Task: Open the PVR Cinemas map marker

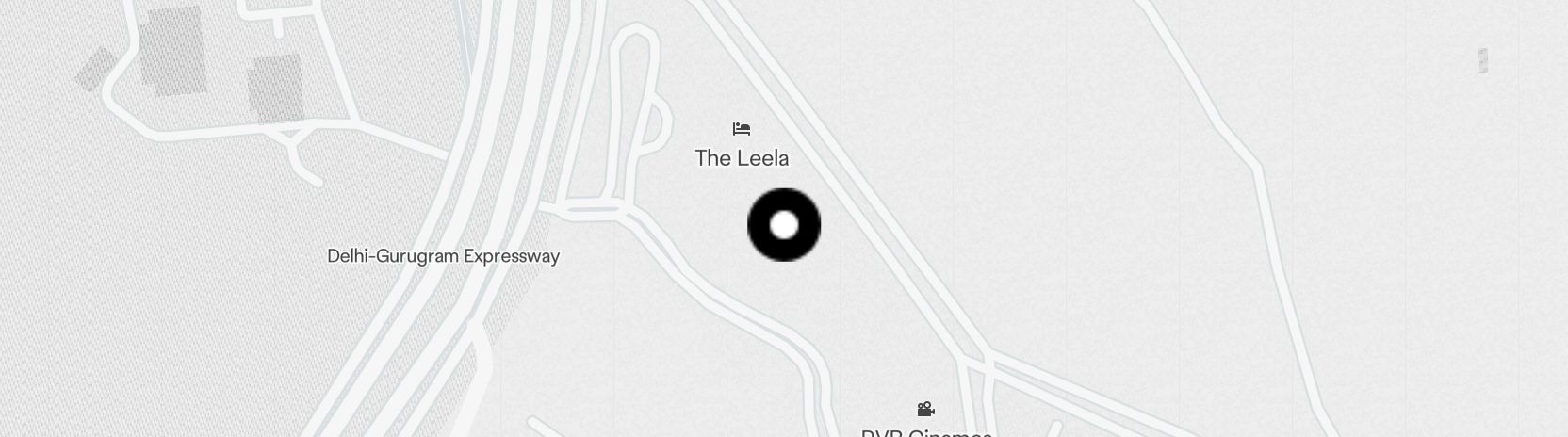Action: [x=925, y=410]
